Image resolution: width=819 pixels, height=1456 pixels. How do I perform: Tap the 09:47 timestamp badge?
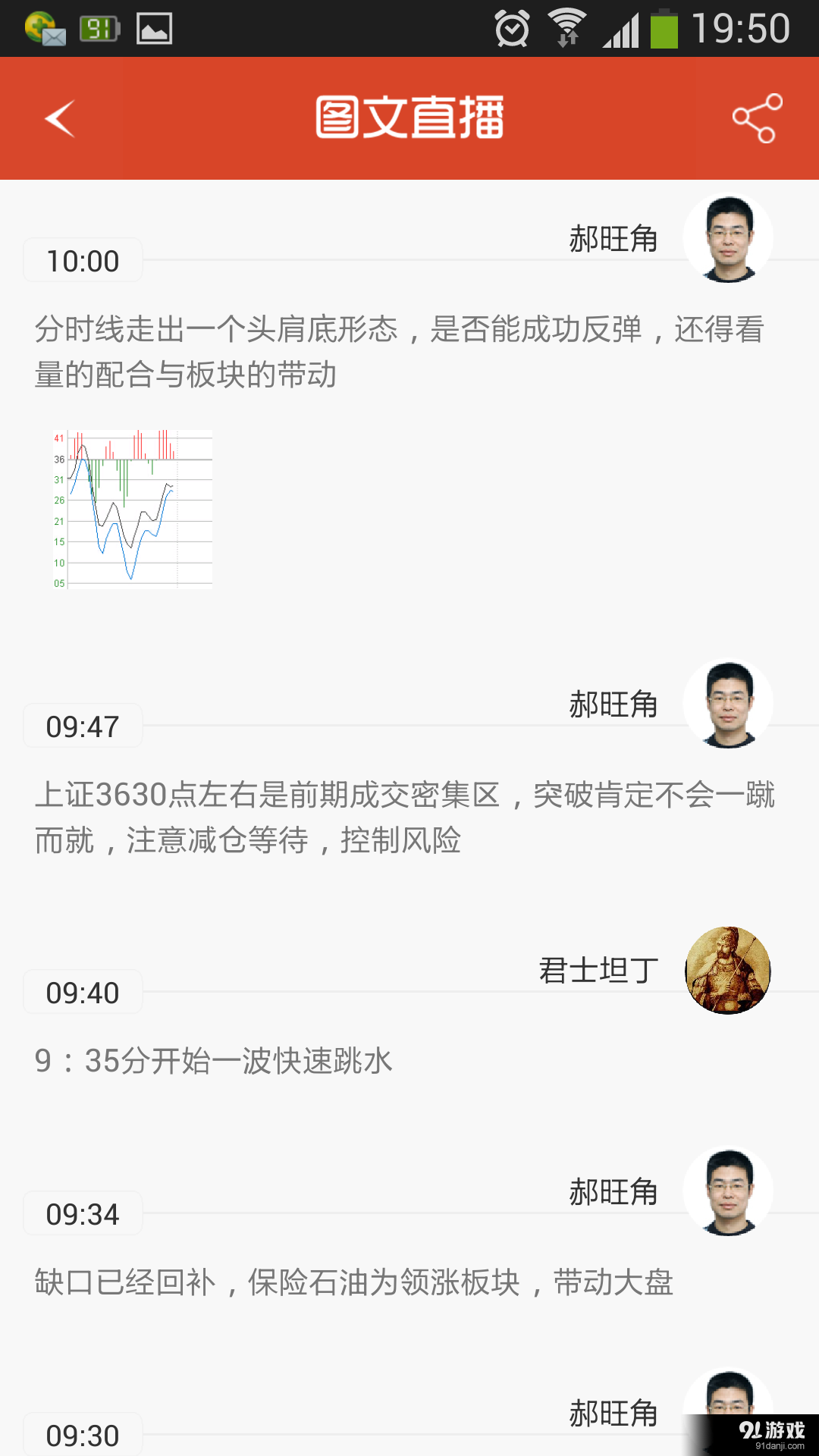[82, 726]
